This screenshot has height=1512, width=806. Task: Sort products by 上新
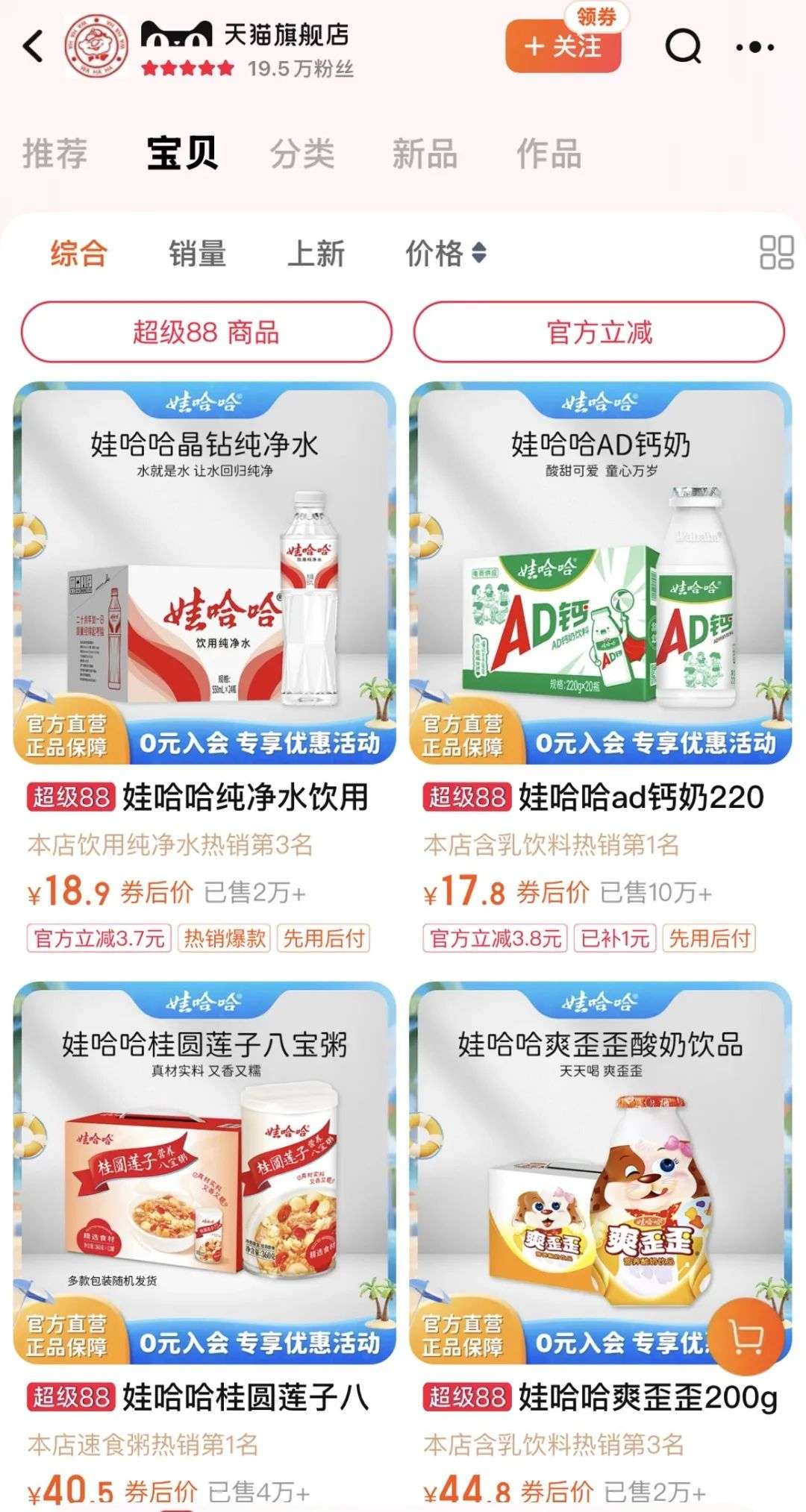click(316, 254)
